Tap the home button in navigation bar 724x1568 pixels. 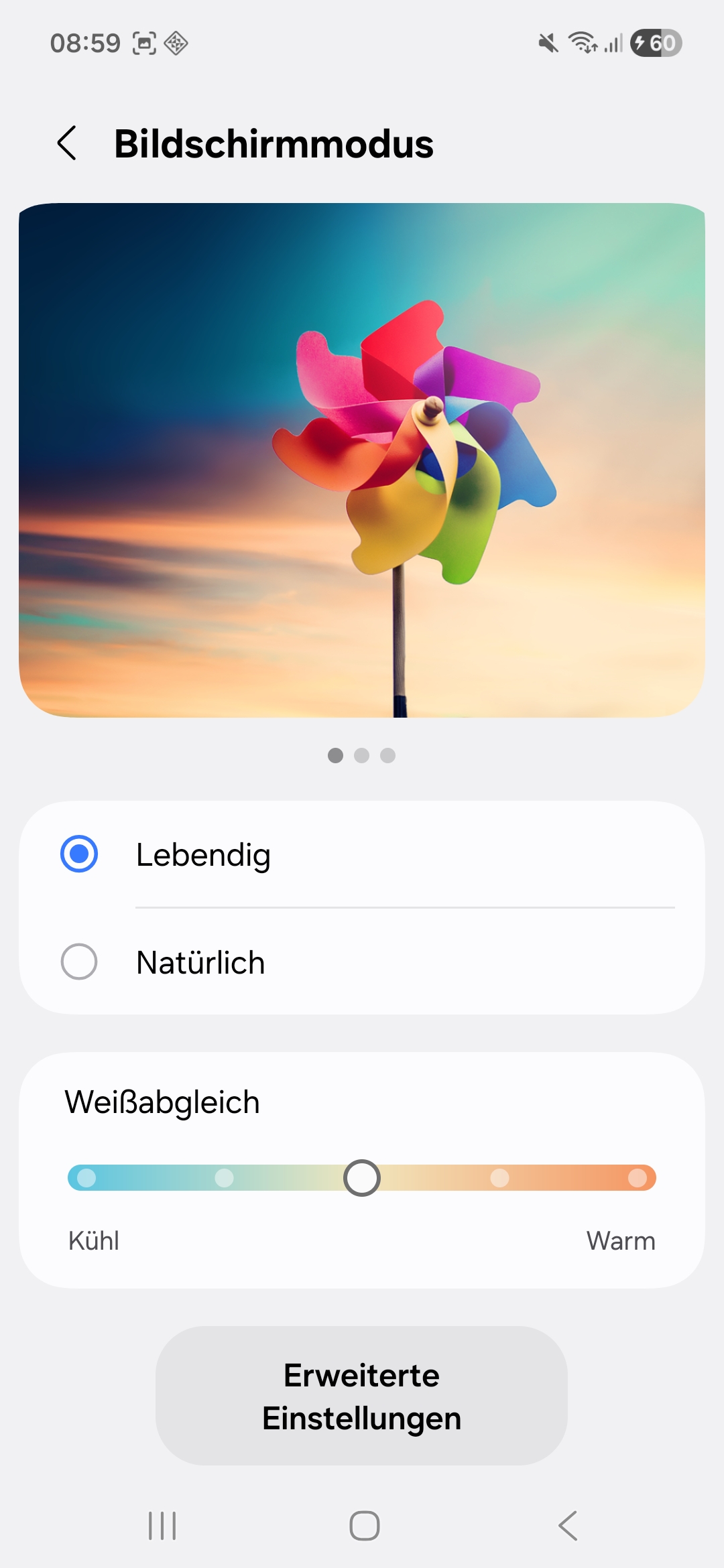tap(364, 1526)
